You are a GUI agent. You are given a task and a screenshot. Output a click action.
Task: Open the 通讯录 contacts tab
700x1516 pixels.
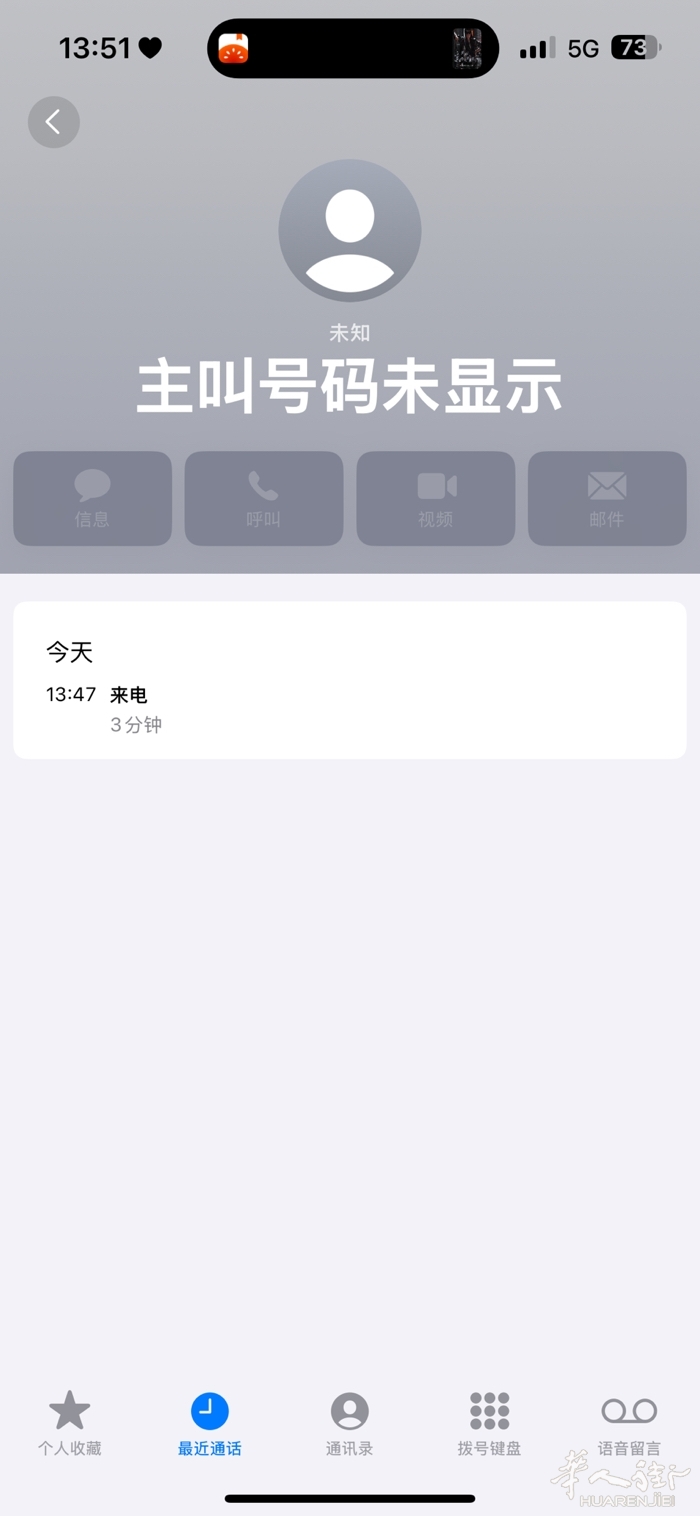(350, 1422)
